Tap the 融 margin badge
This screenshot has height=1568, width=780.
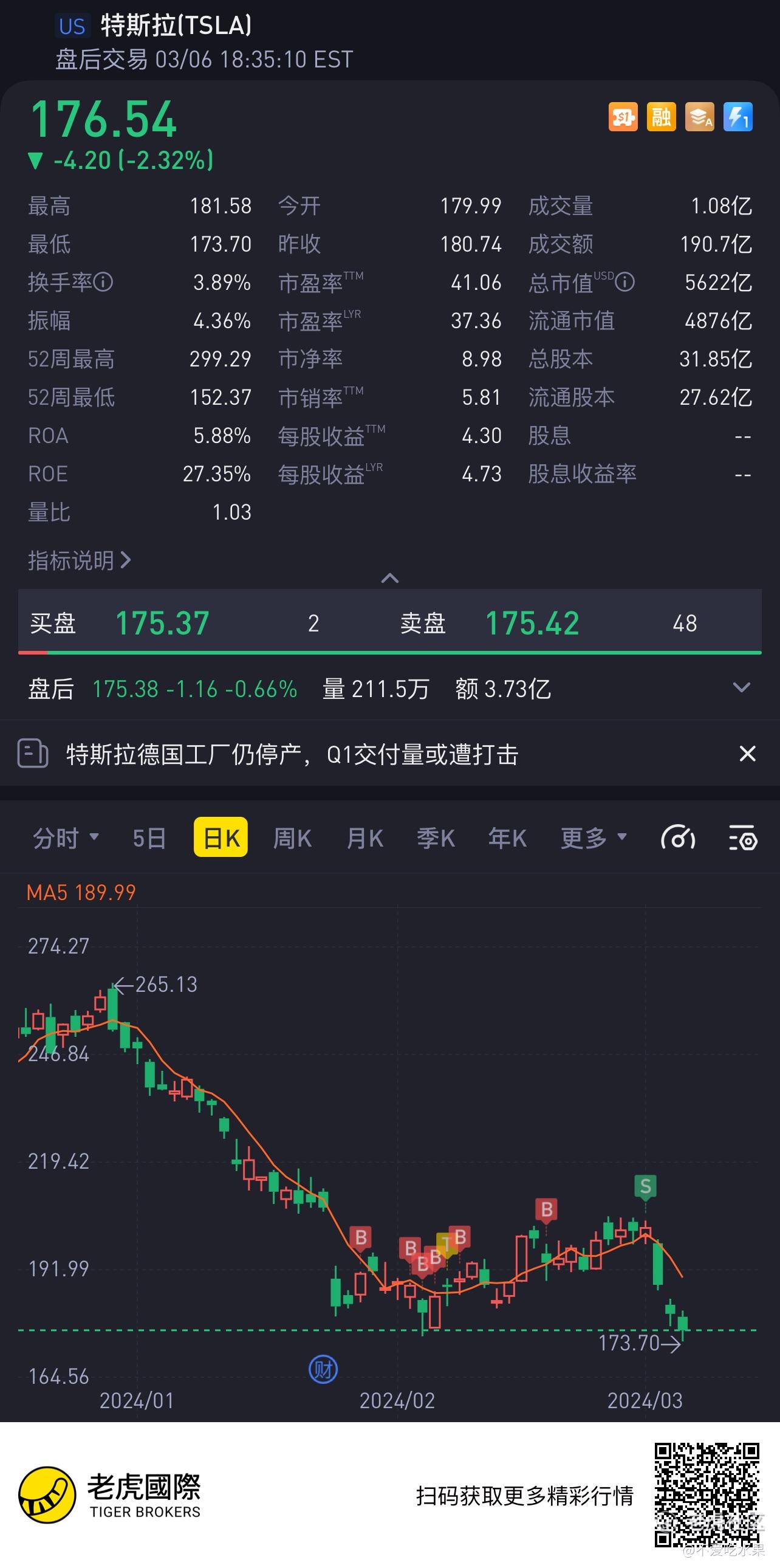tap(661, 116)
